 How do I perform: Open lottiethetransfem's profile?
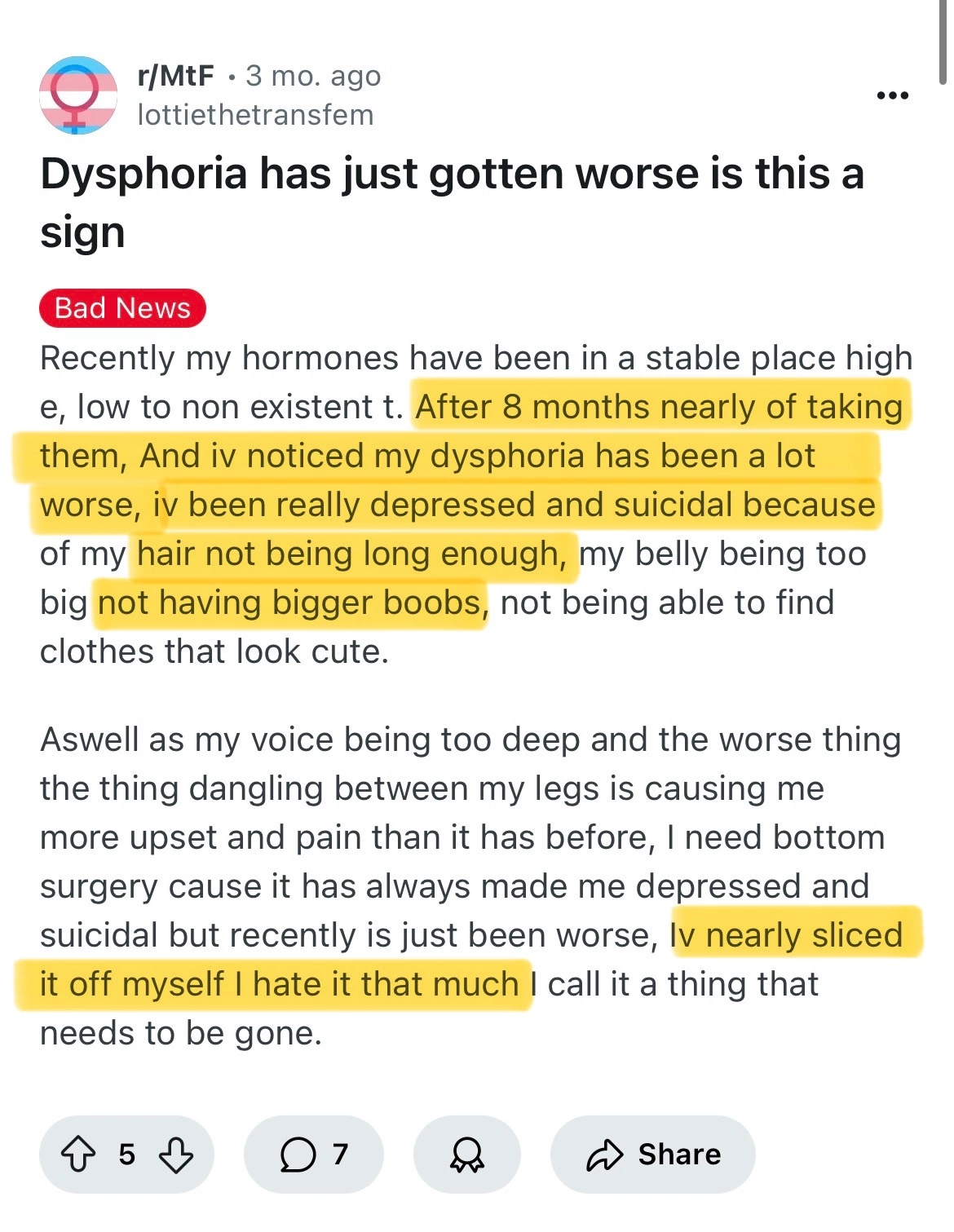tap(255, 115)
